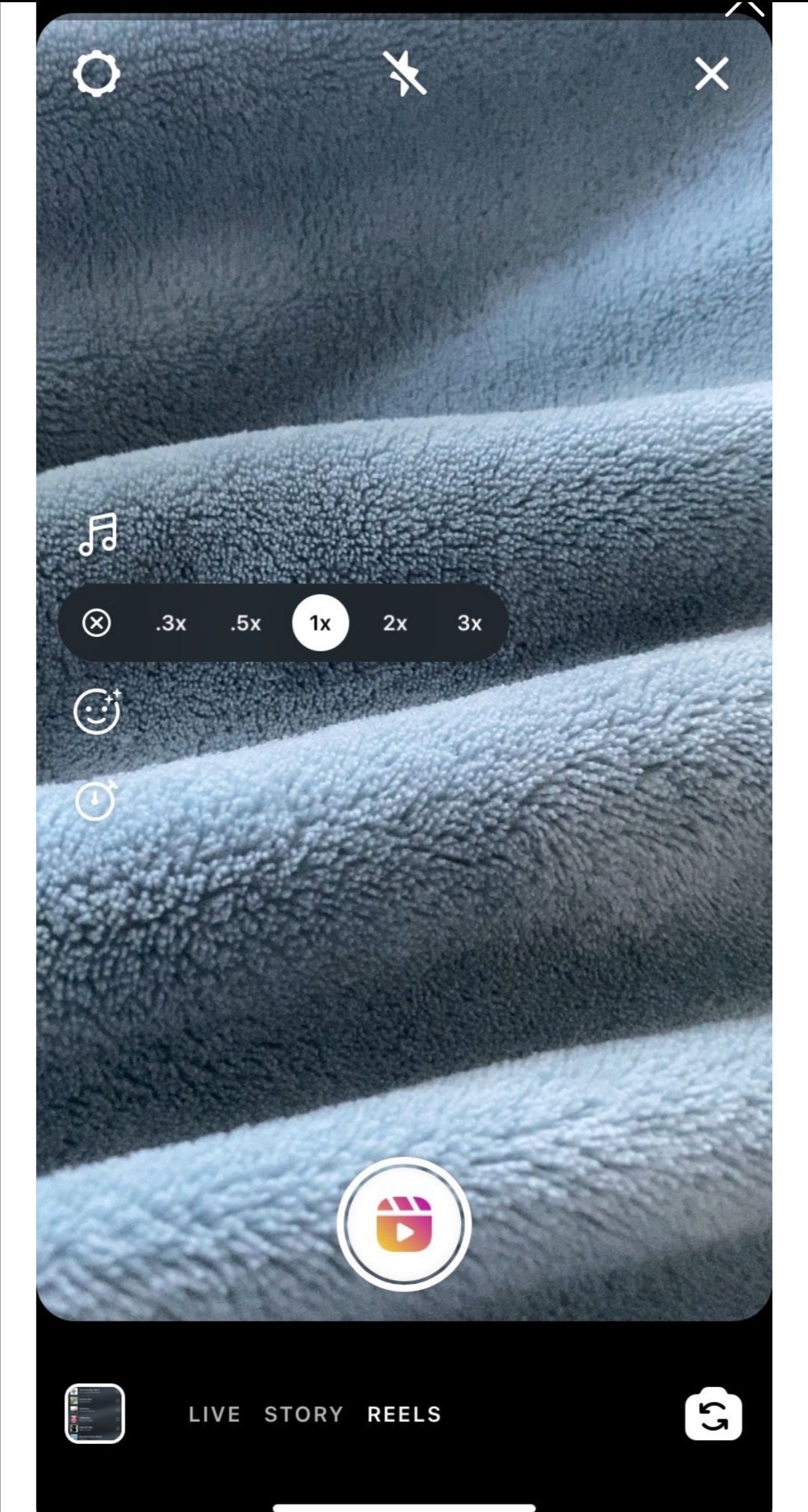Choose 3x recording speed
808x1512 pixels.
coord(469,623)
